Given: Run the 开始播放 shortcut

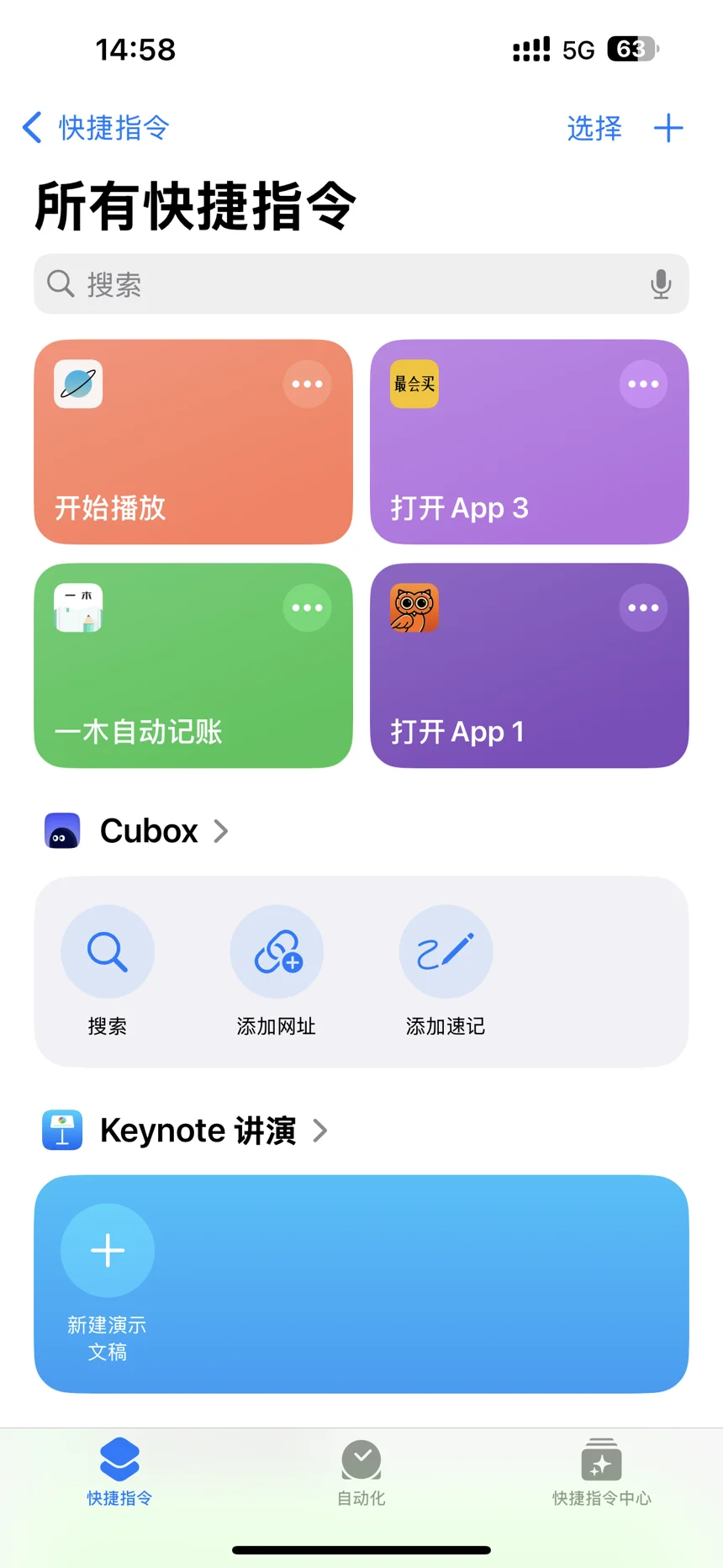Looking at the screenshot, I should (x=193, y=442).
